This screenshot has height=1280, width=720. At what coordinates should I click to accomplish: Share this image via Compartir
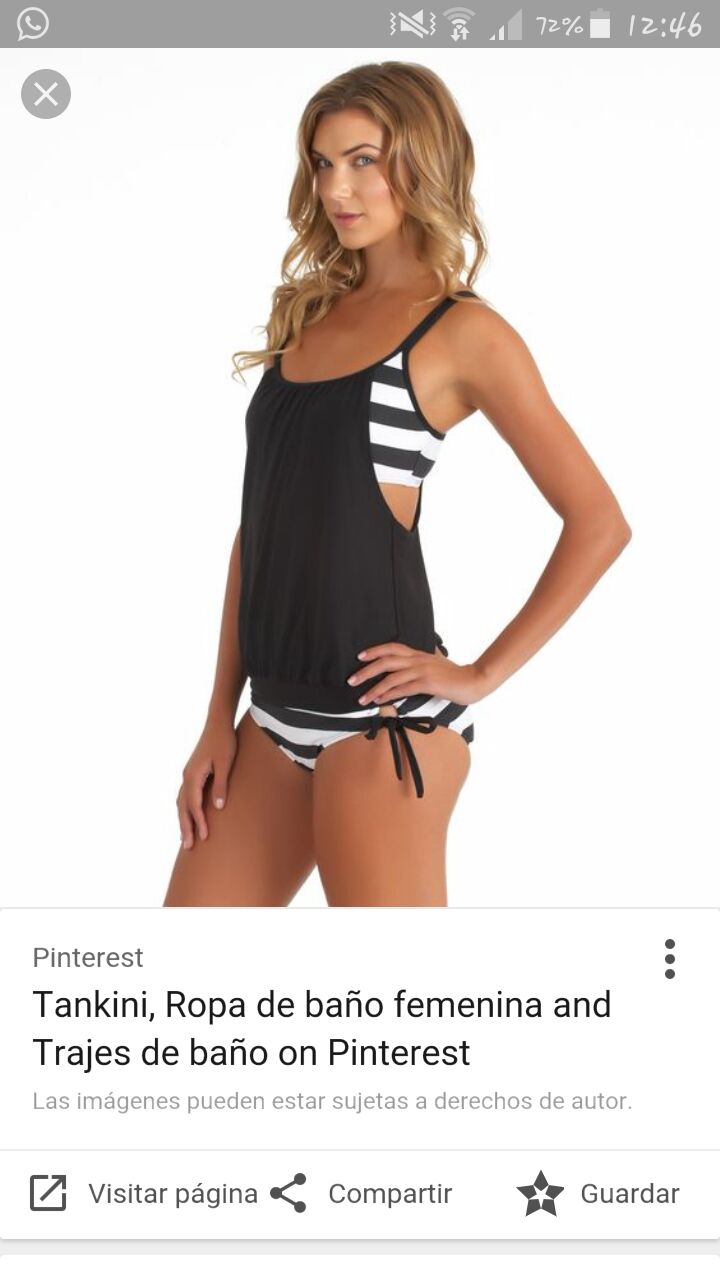[x=362, y=1193]
